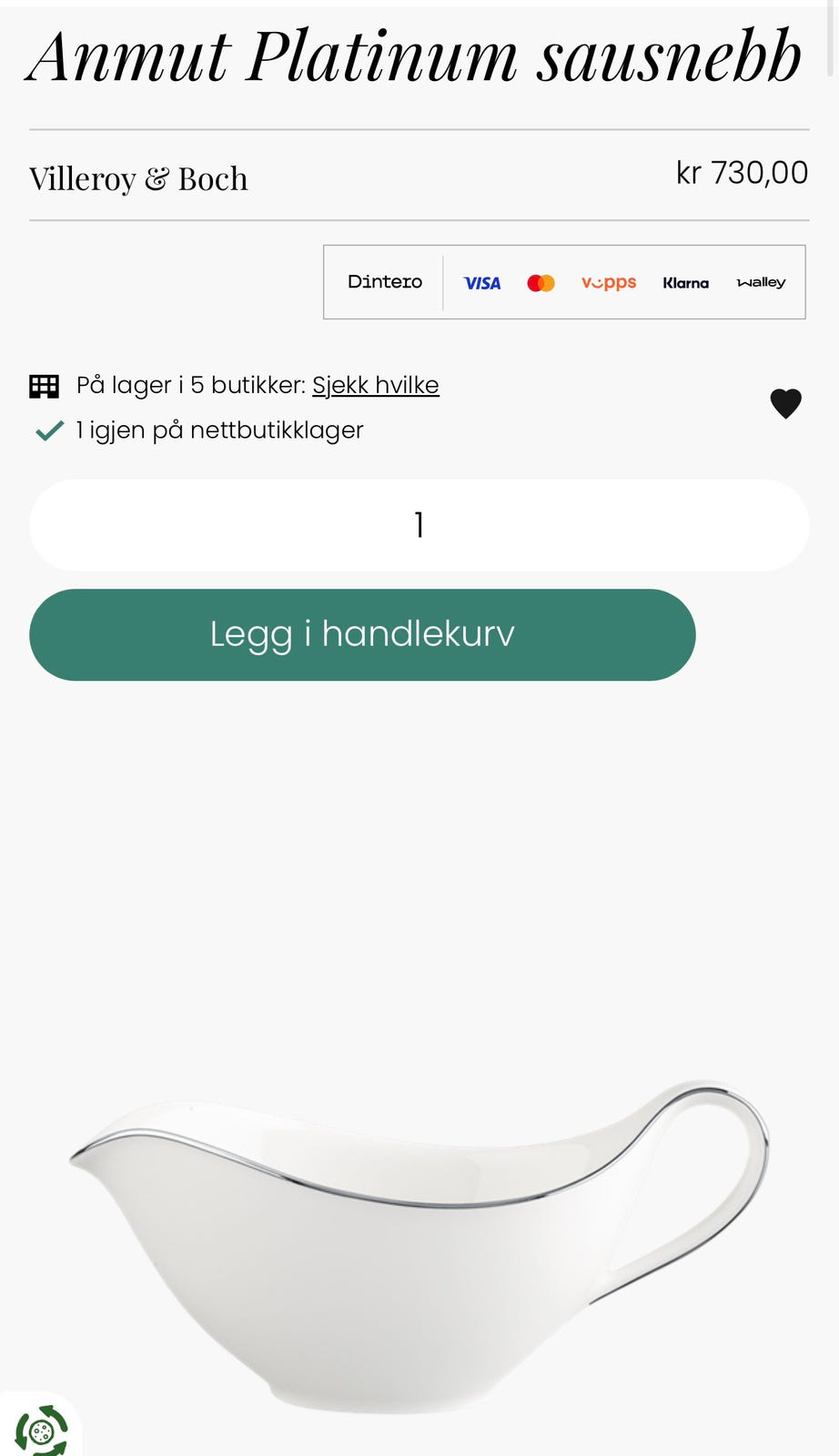Click the green stock availability checkmark
This screenshot has width=839, height=1456.
pyautogui.click(x=46, y=430)
